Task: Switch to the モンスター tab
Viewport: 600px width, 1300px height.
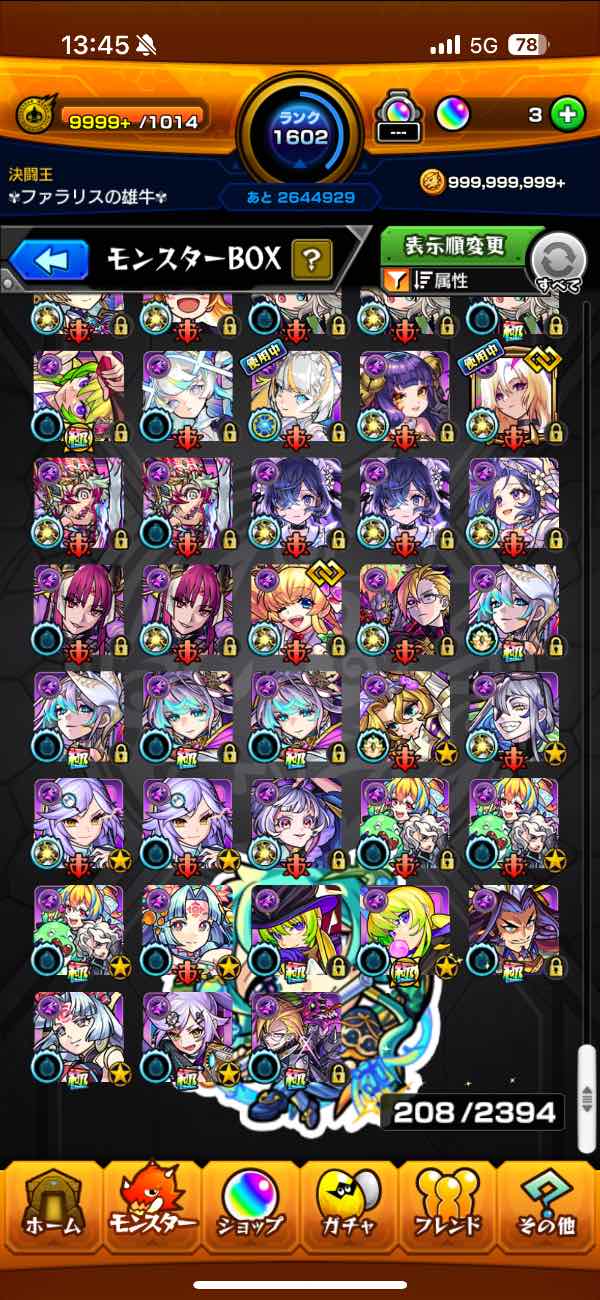Action: pos(152,1201)
